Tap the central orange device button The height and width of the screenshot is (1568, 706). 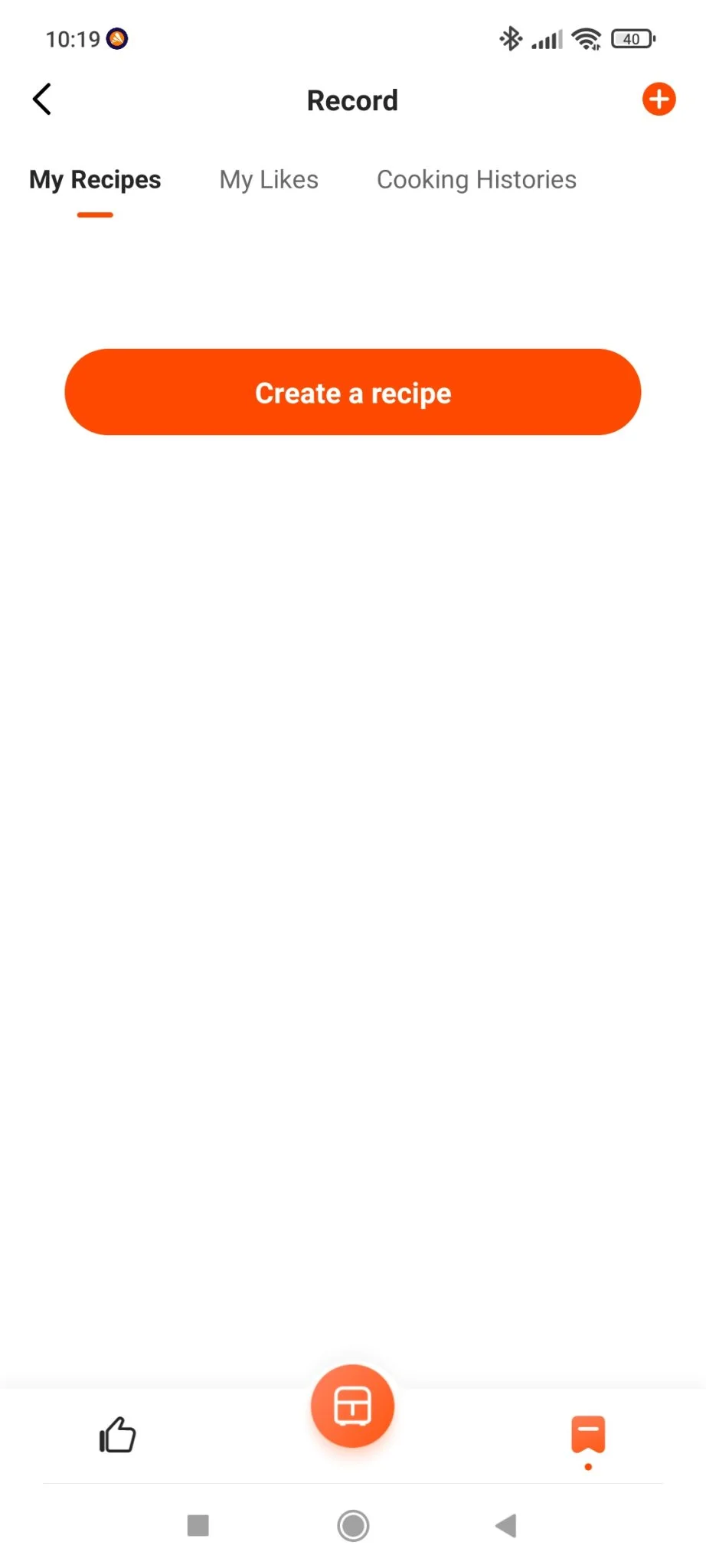pyautogui.click(x=352, y=1406)
